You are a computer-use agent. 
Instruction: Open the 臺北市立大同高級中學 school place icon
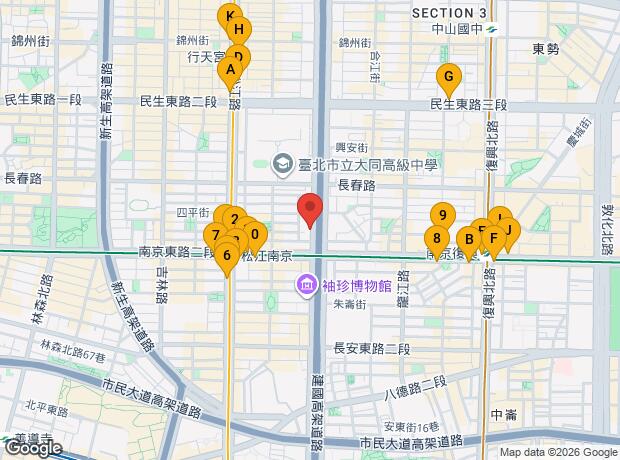tap(283, 164)
